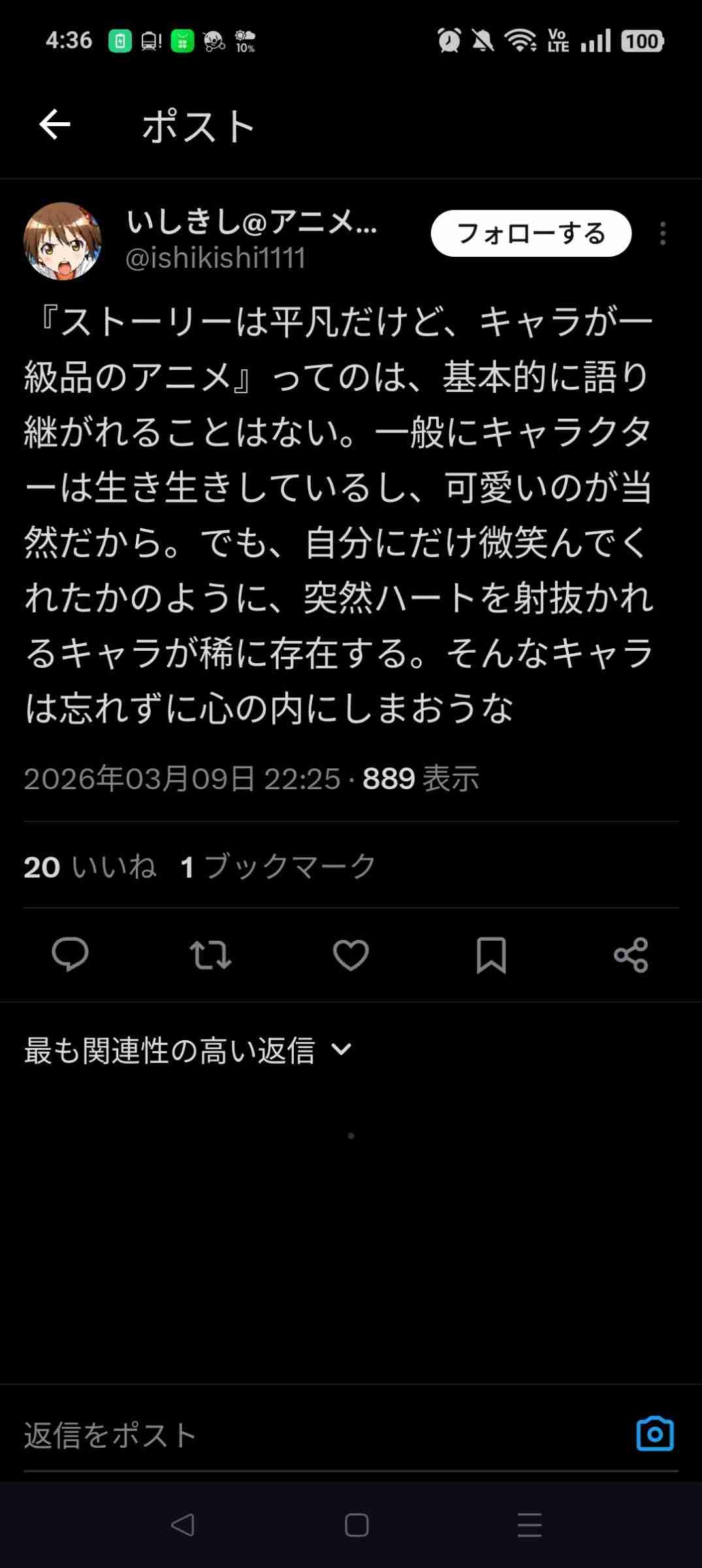Attach a photo with the camera icon
702x1568 pixels.
point(655,1434)
